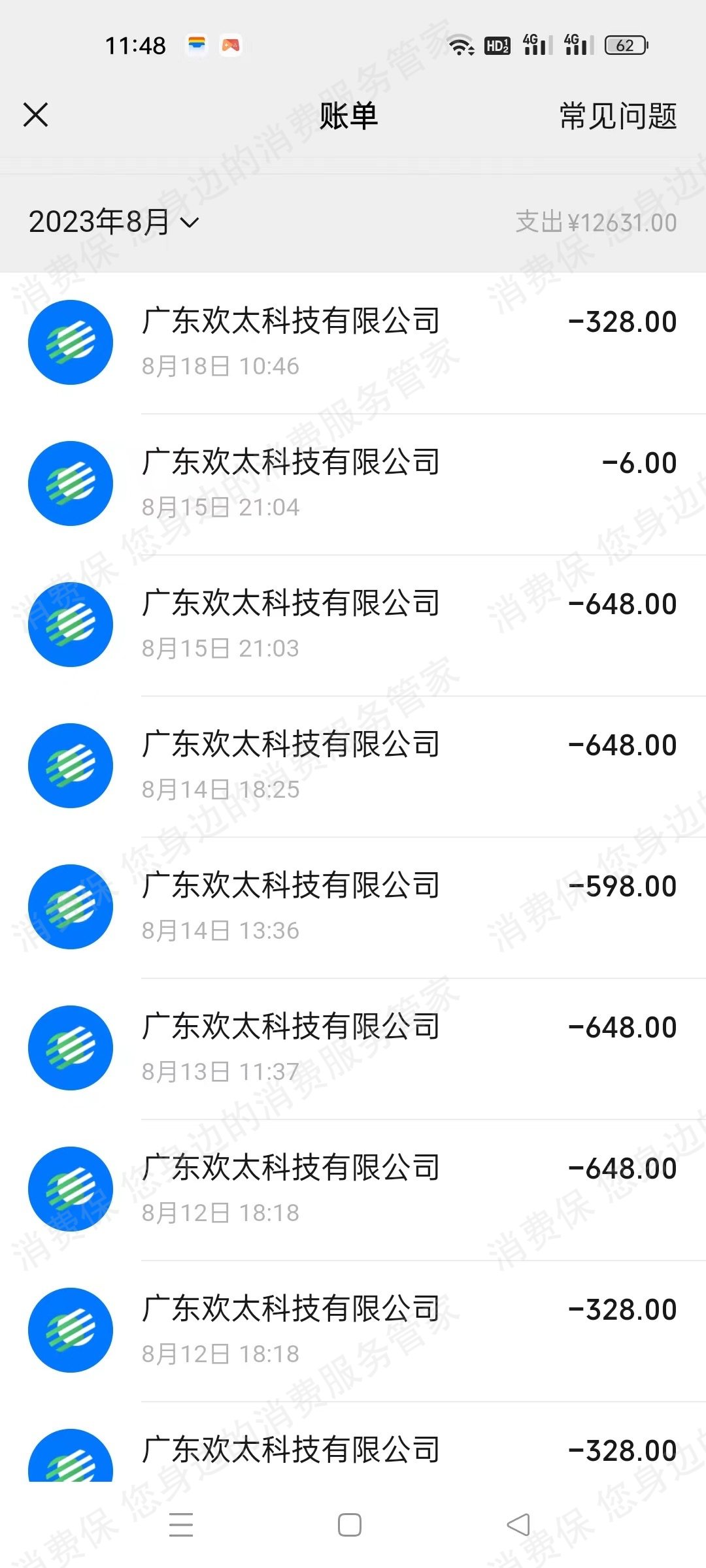706x1568 pixels.
Task: Open the 2023年8月 month selector
Action: [112, 222]
